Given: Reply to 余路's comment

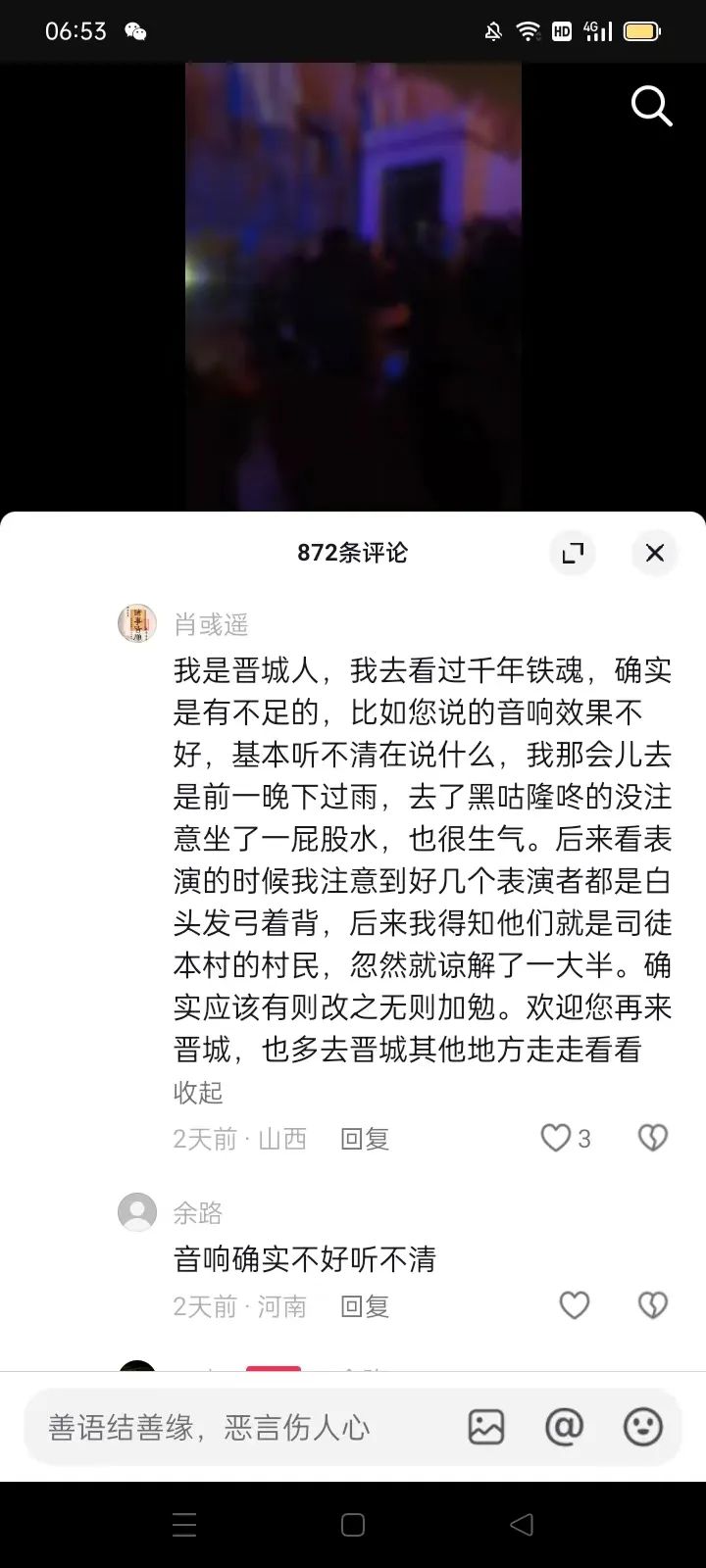Looking at the screenshot, I should click(x=365, y=1306).
